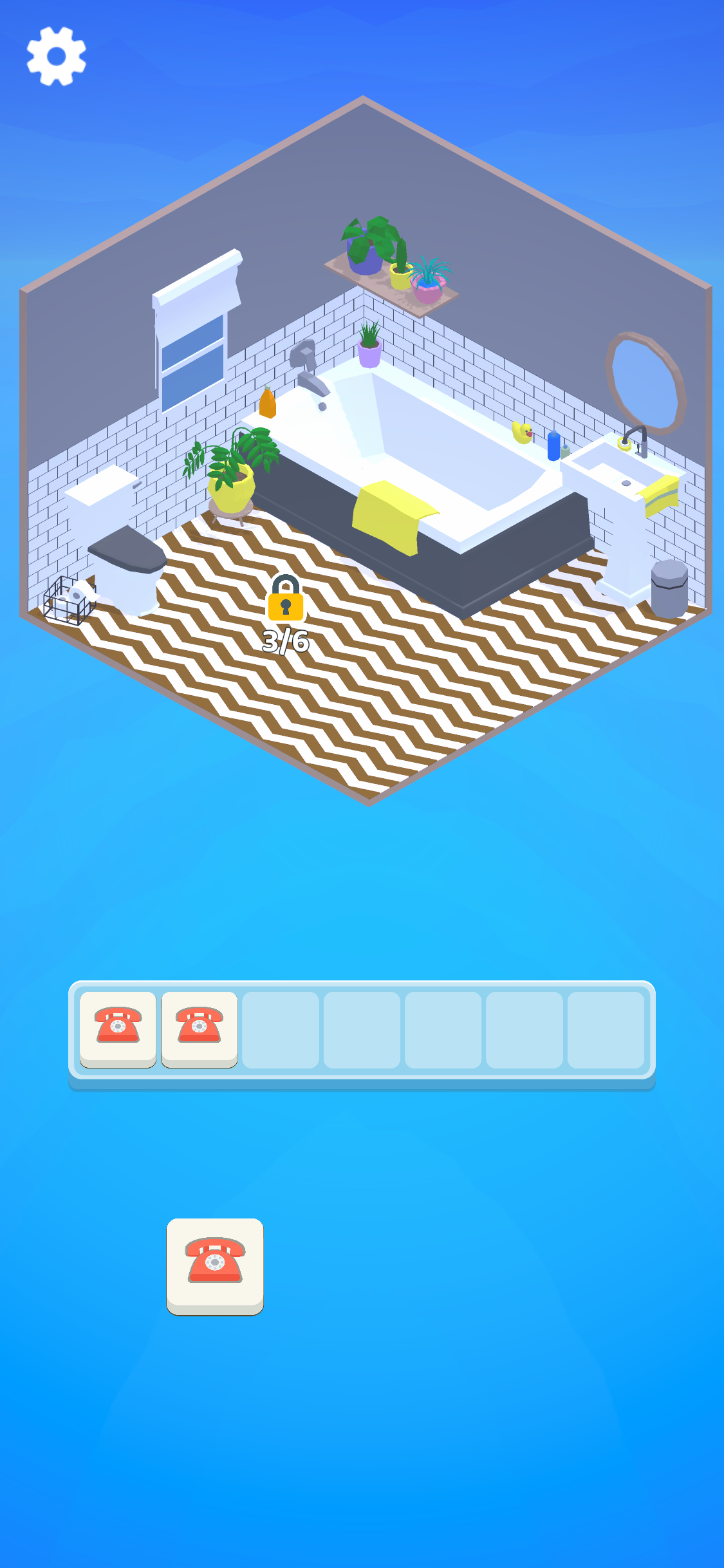Select the loose telephone tile below the tray

coord(215,1264)
